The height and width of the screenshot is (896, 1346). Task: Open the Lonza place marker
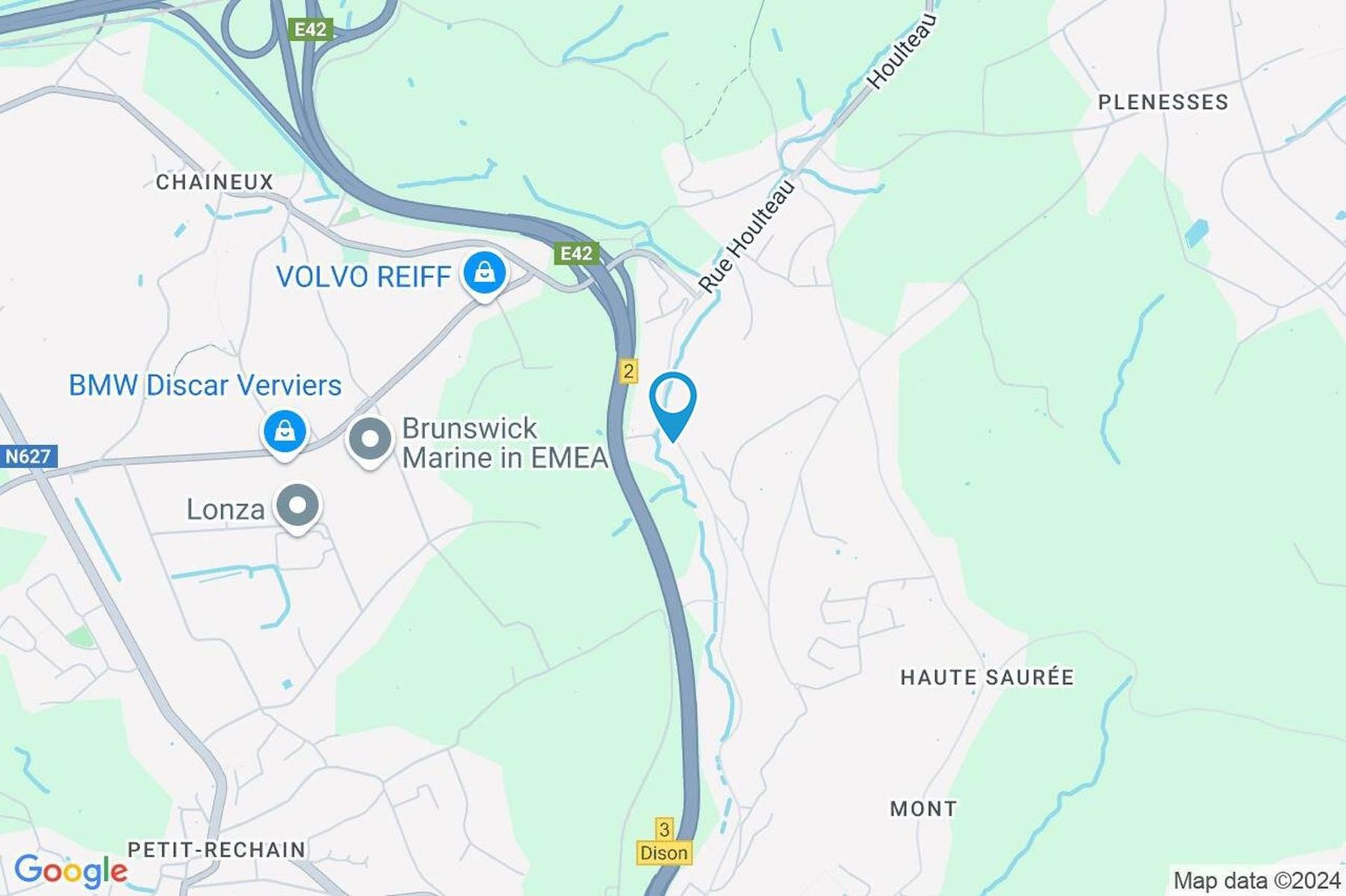tap(297, 506)
